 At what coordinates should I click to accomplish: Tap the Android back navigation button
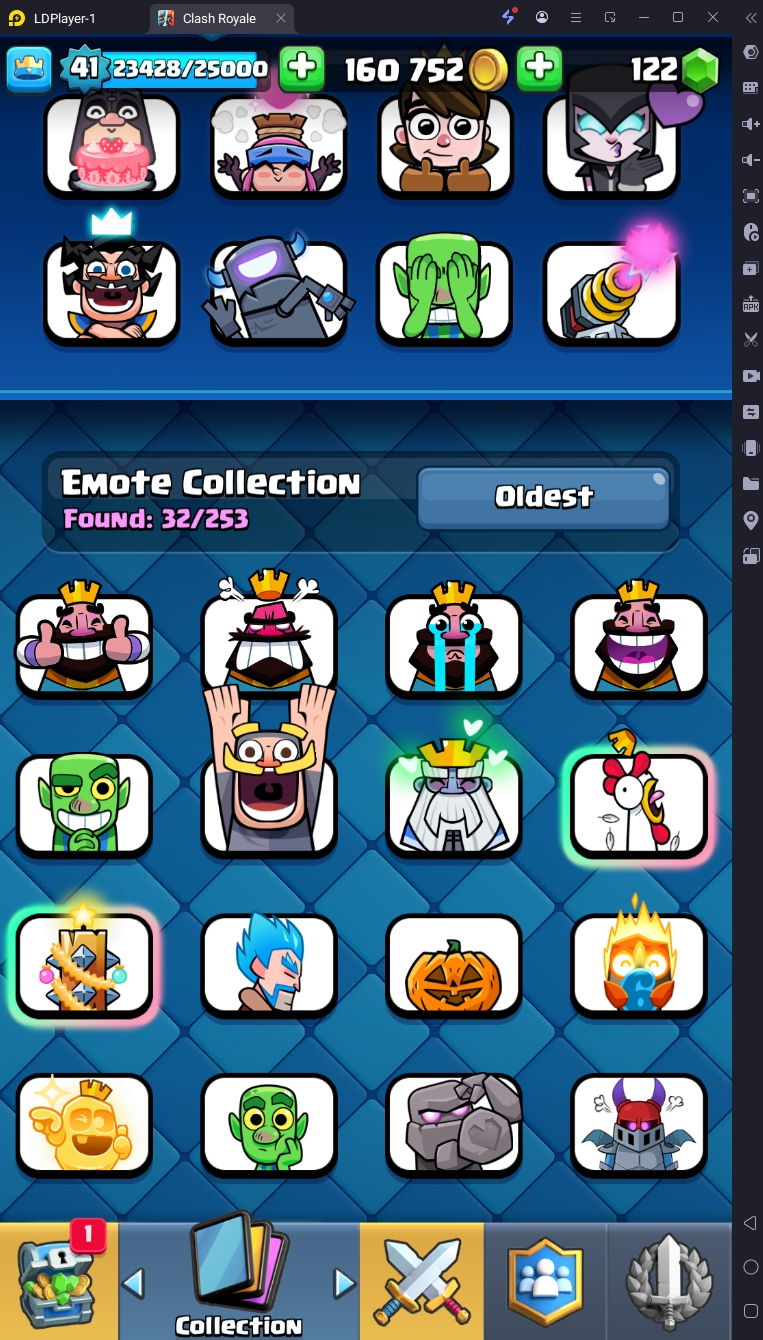coord(750,1223)
